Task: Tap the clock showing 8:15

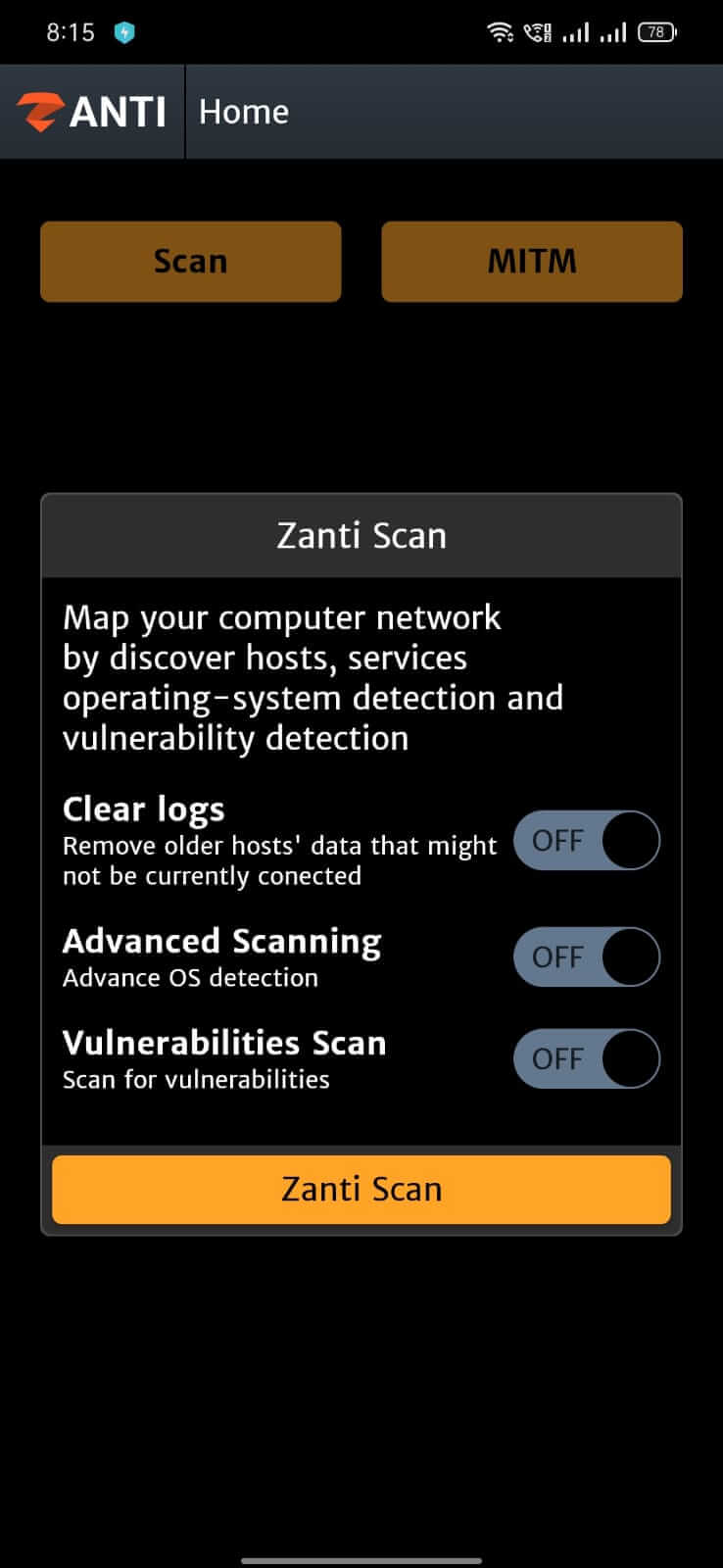Action: [x=69, y=31]
